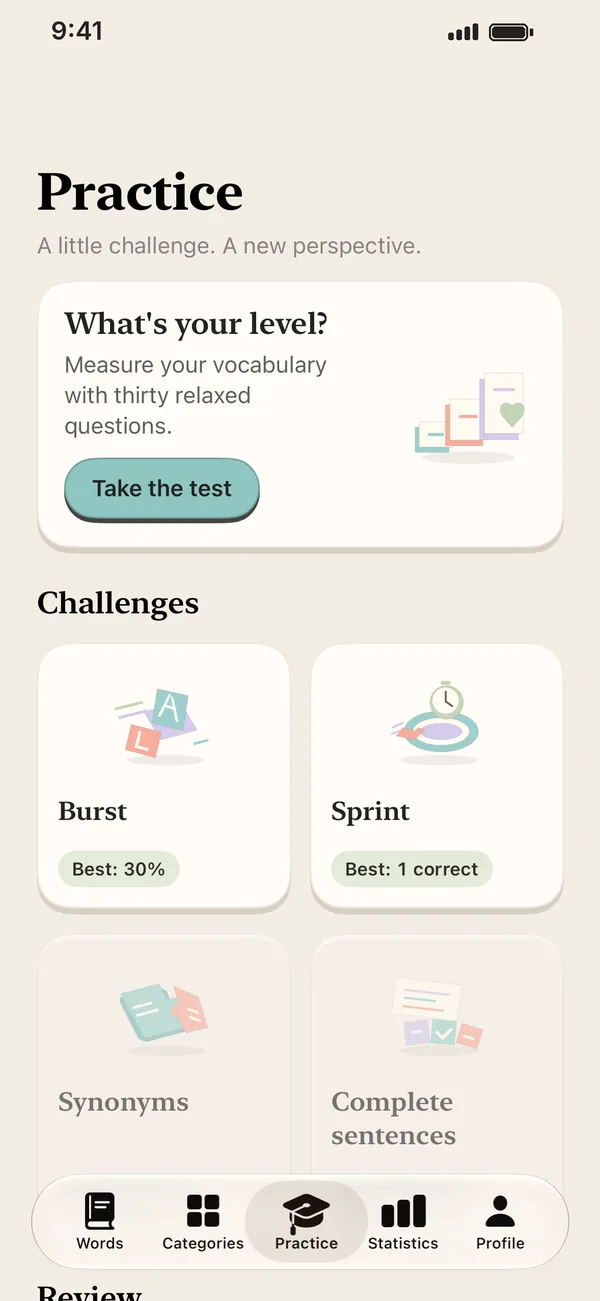Go to the Categories tab
The image size is (600, 1301).
point(203,1222)
